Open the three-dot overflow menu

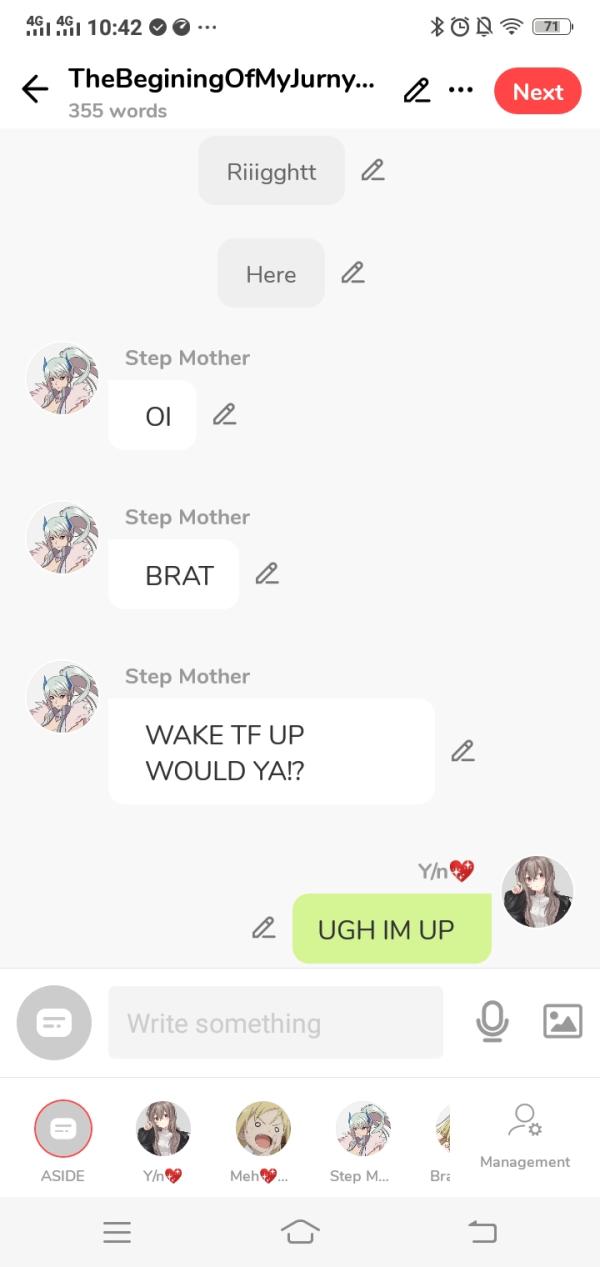(460, 91)
